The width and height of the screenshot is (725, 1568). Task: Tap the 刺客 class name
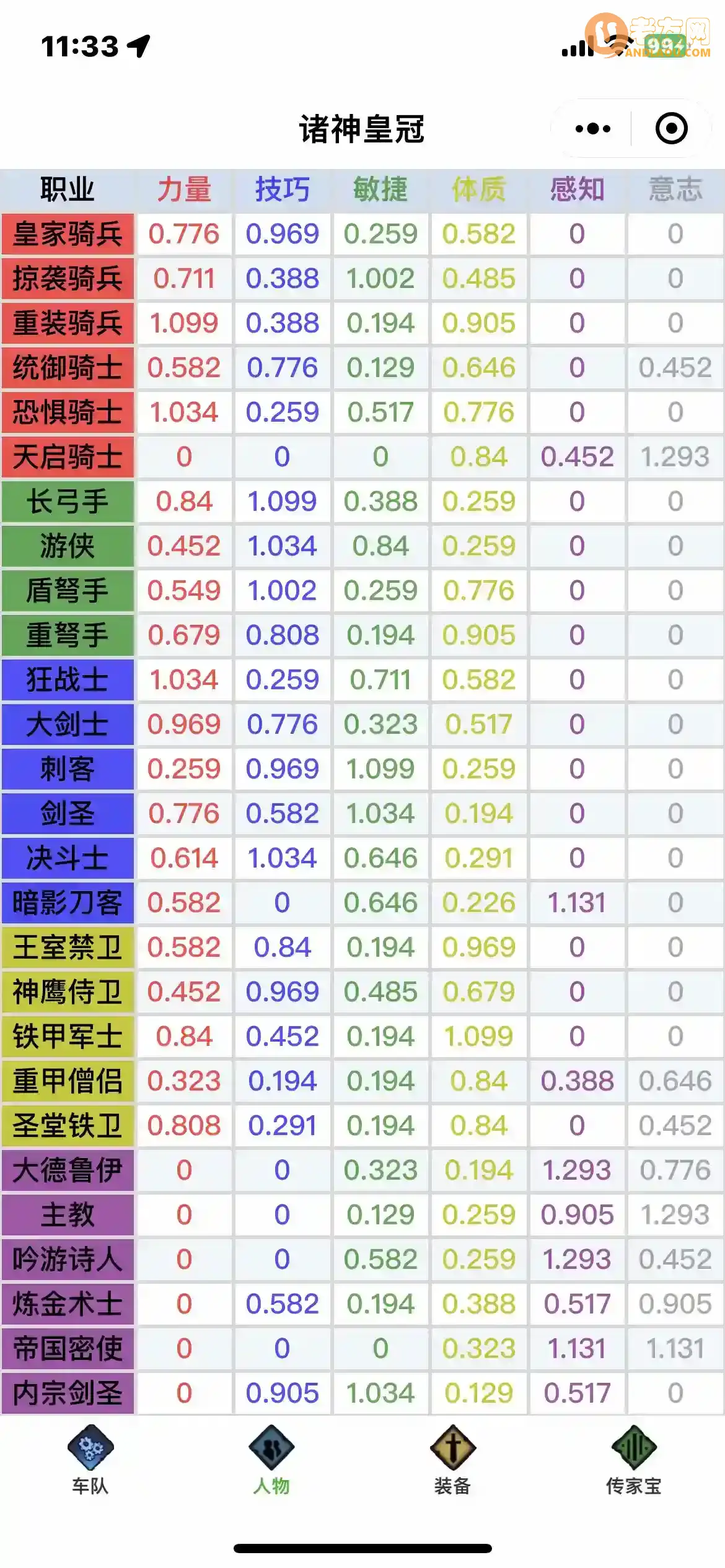[x=67, y=769]
